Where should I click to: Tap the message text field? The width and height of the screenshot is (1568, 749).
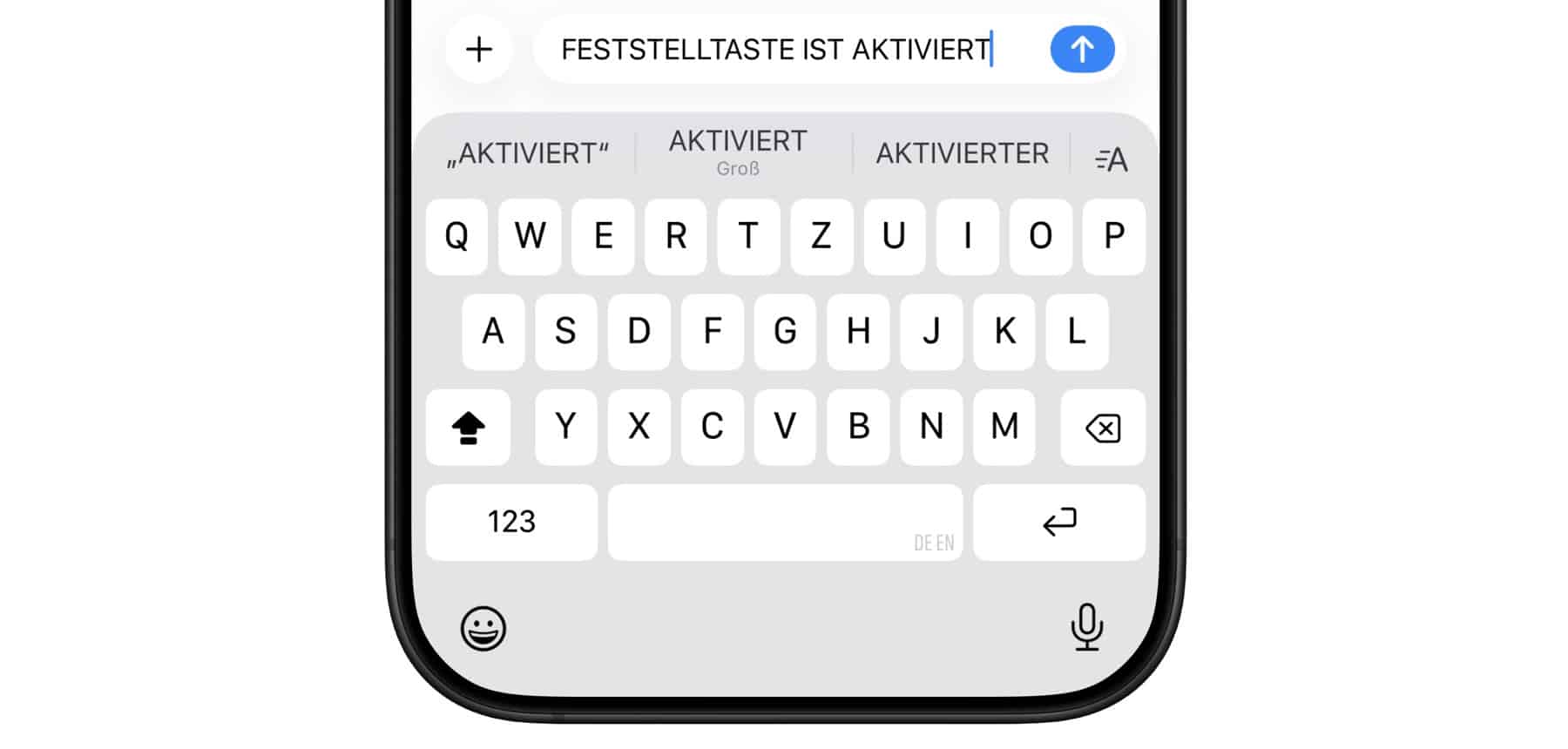click(787, 50)
